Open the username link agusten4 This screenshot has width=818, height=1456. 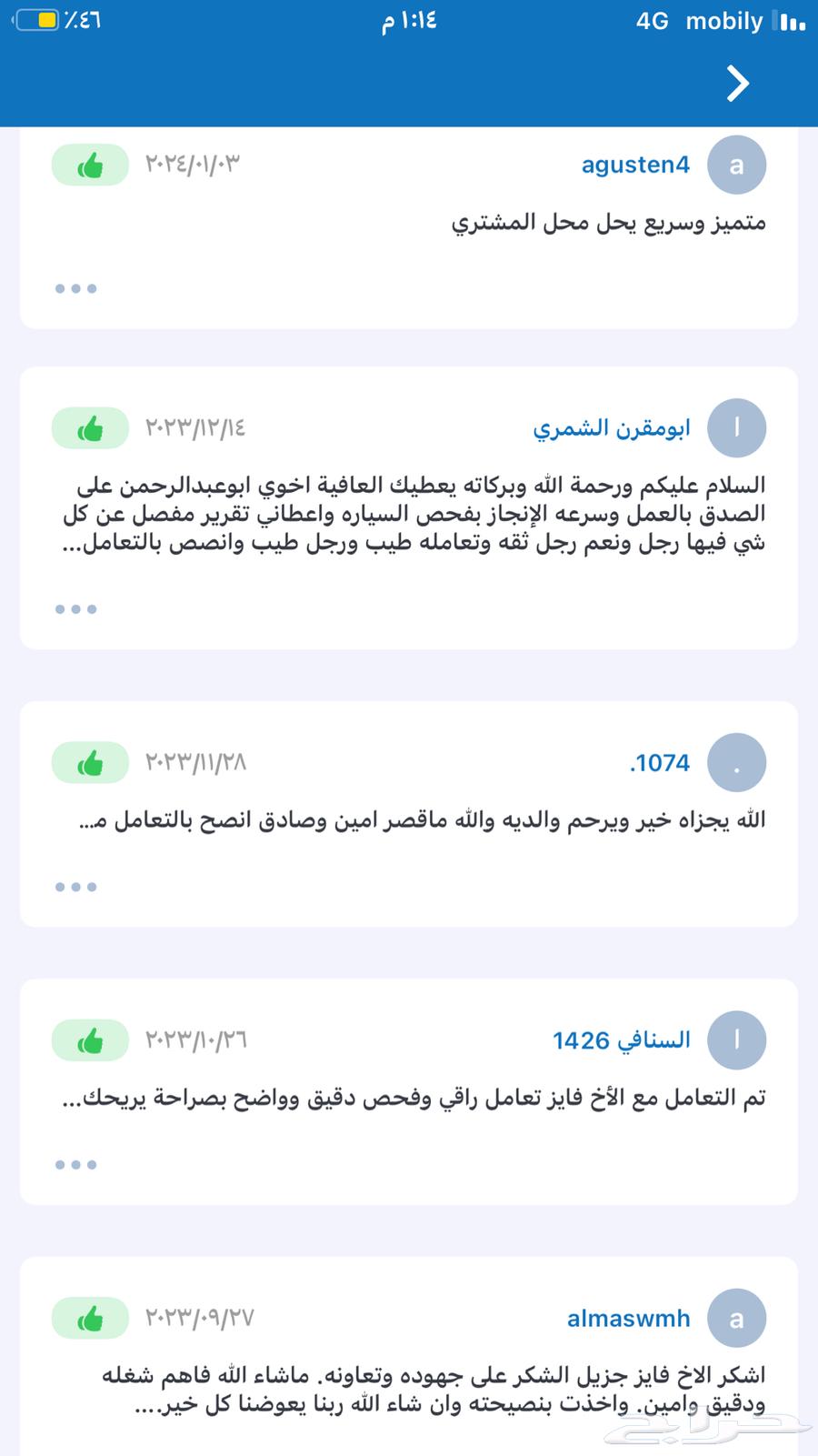635,165
